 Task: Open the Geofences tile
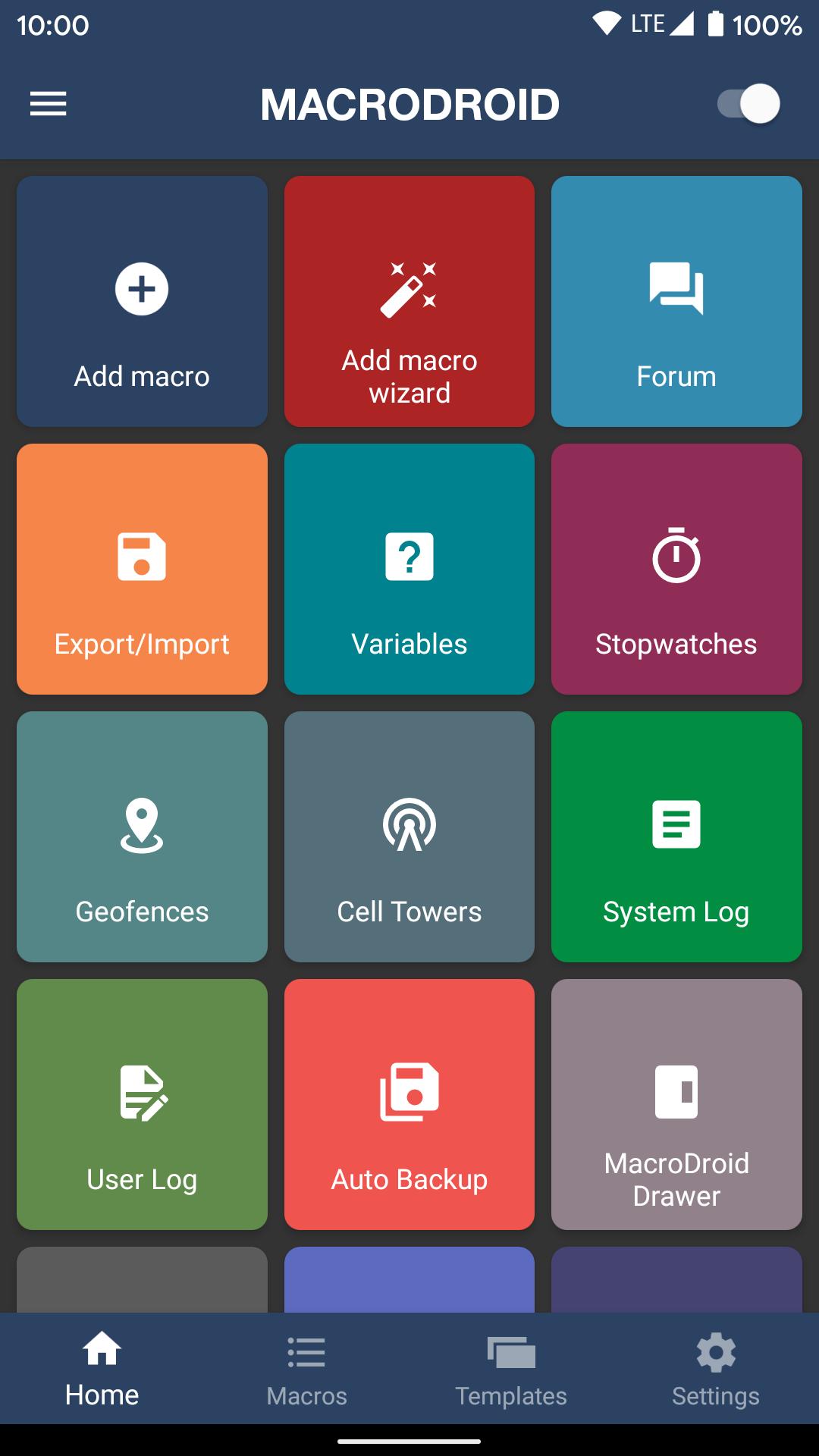(x=142, y=836)
